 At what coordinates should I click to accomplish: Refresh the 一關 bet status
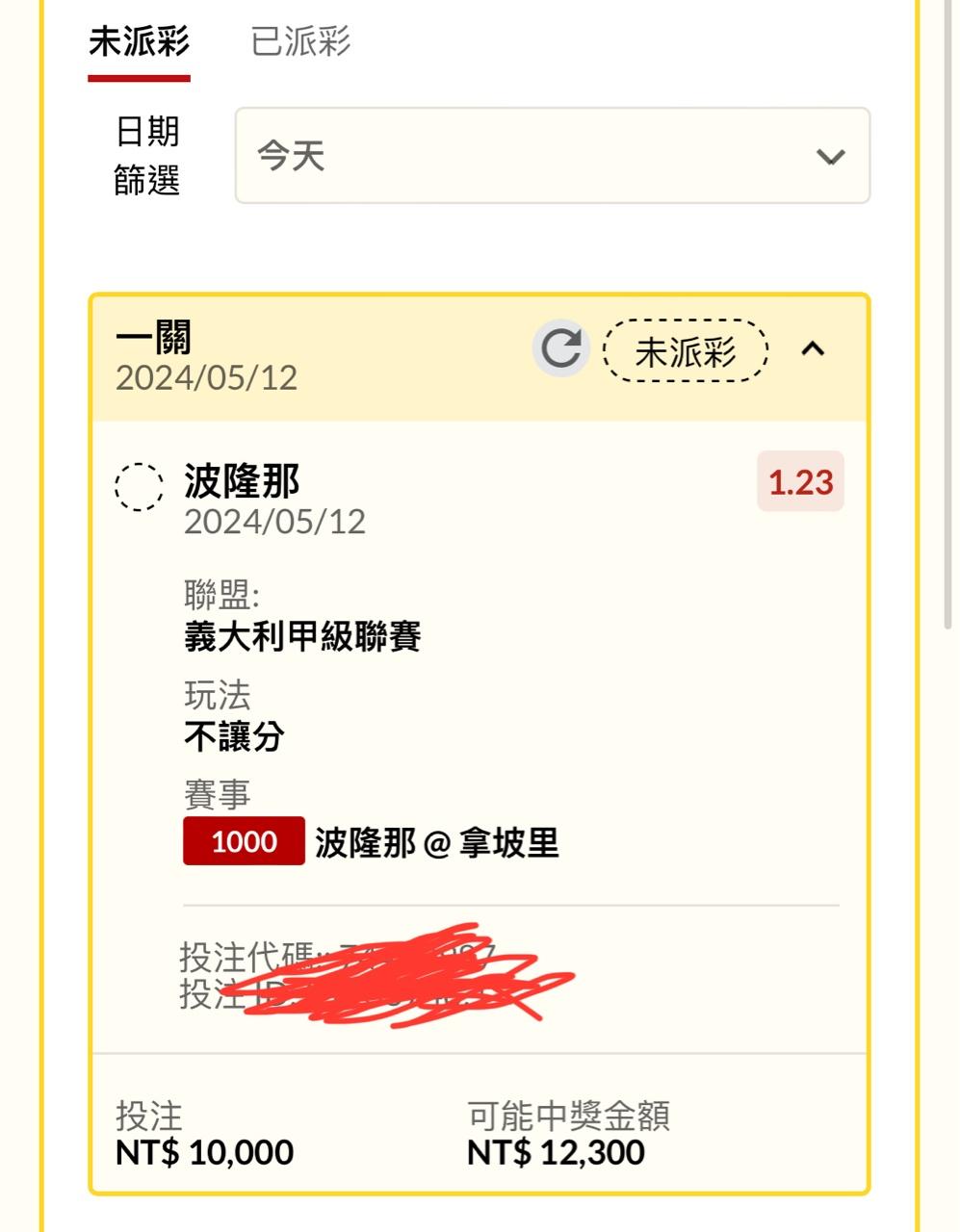[560, 348]
